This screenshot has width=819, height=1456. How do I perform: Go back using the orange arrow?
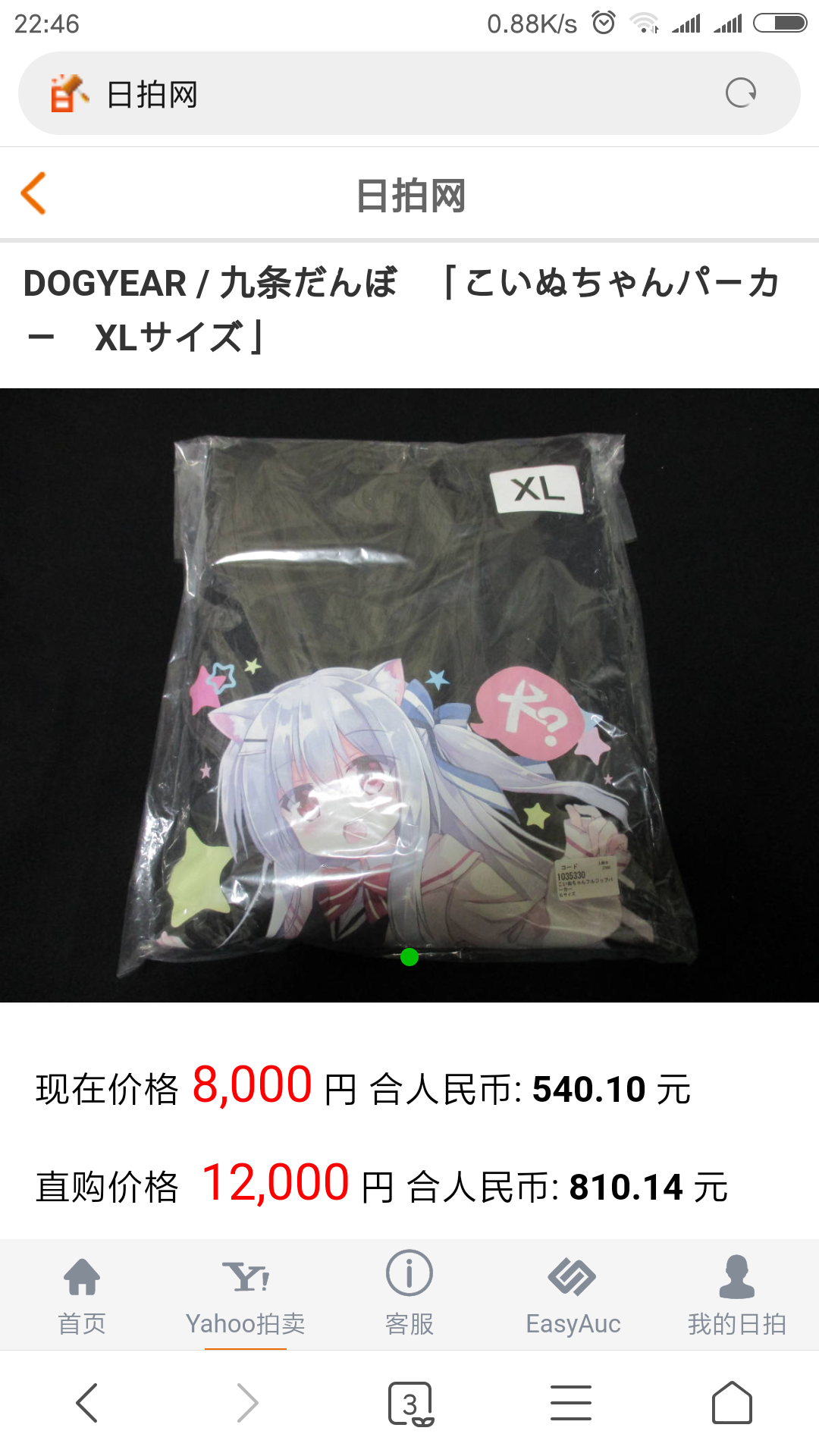click(34, 193)
